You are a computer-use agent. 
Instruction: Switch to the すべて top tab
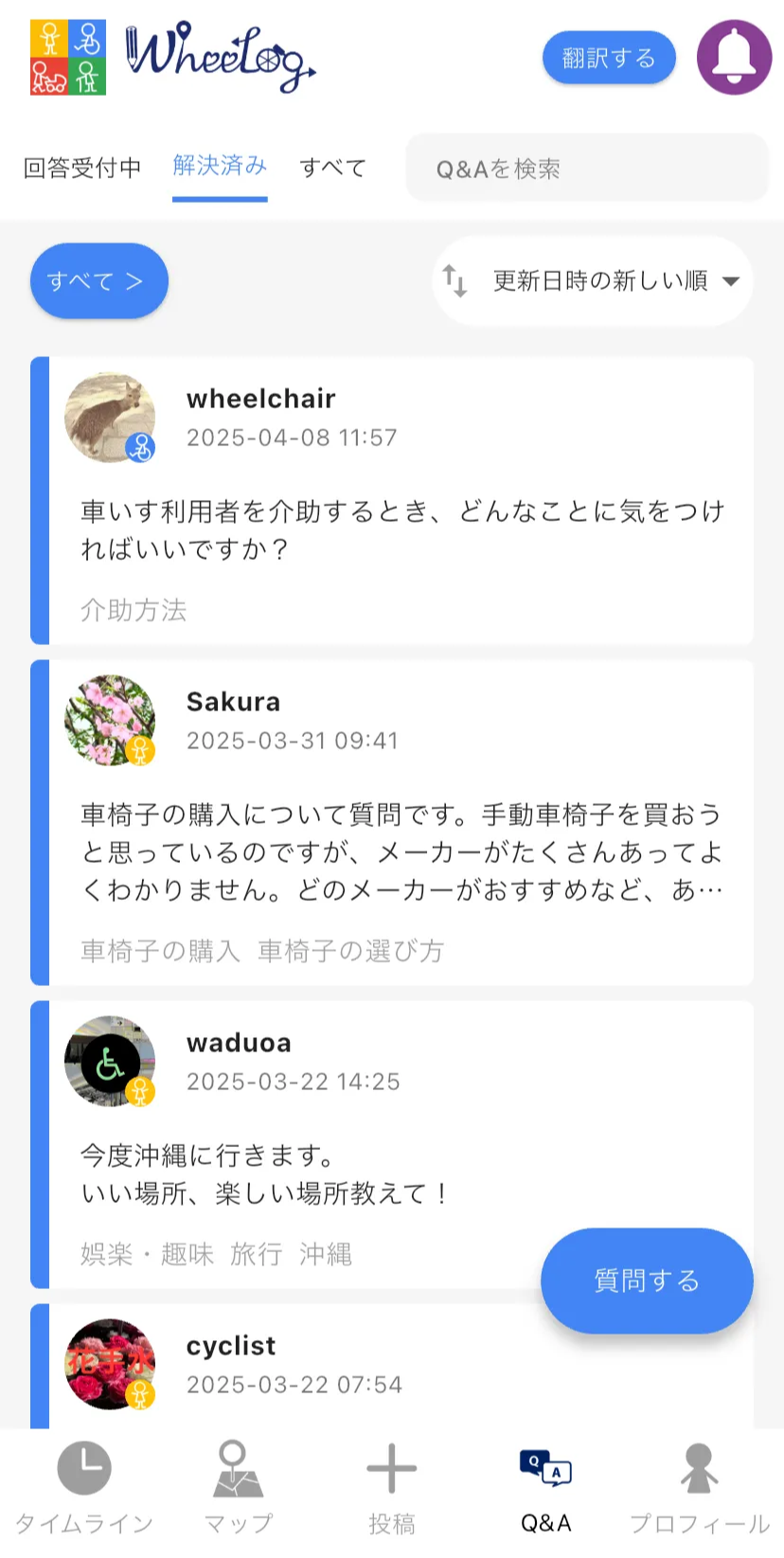coord(332,168)
